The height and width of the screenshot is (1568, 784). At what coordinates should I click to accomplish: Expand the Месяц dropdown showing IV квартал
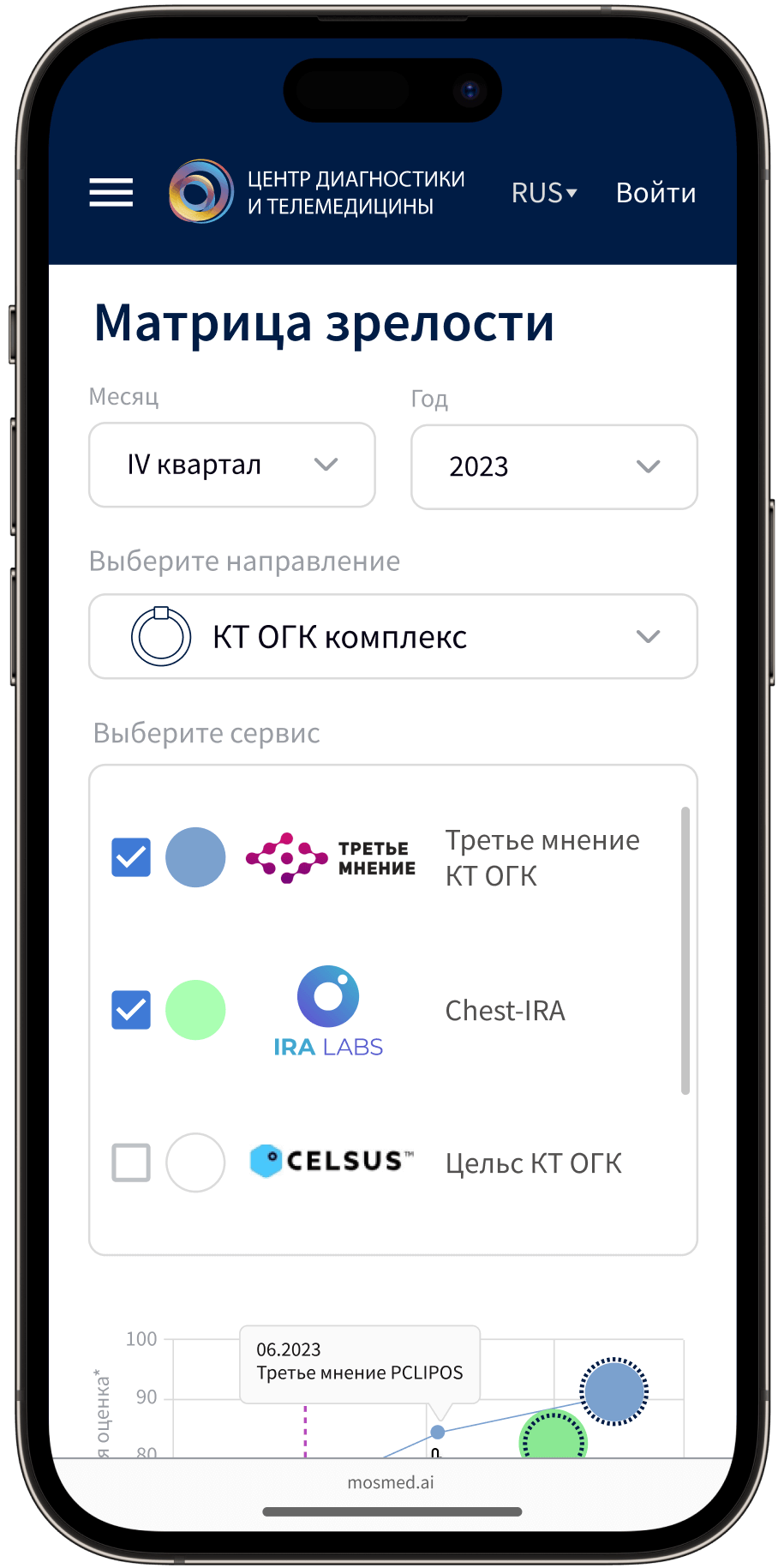click(x=232, y=465)
